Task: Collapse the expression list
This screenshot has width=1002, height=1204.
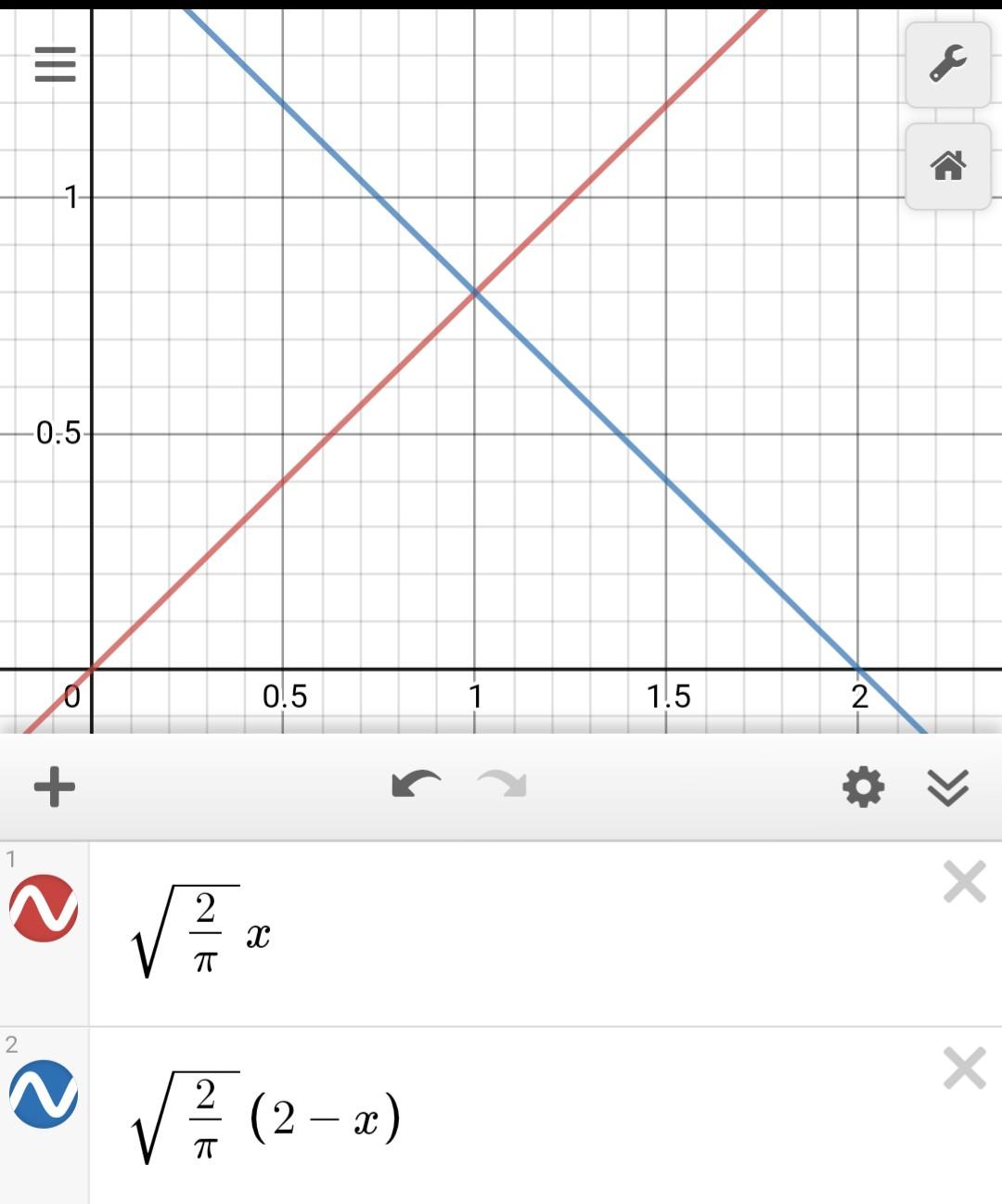Action: click(x=947, y=788)
